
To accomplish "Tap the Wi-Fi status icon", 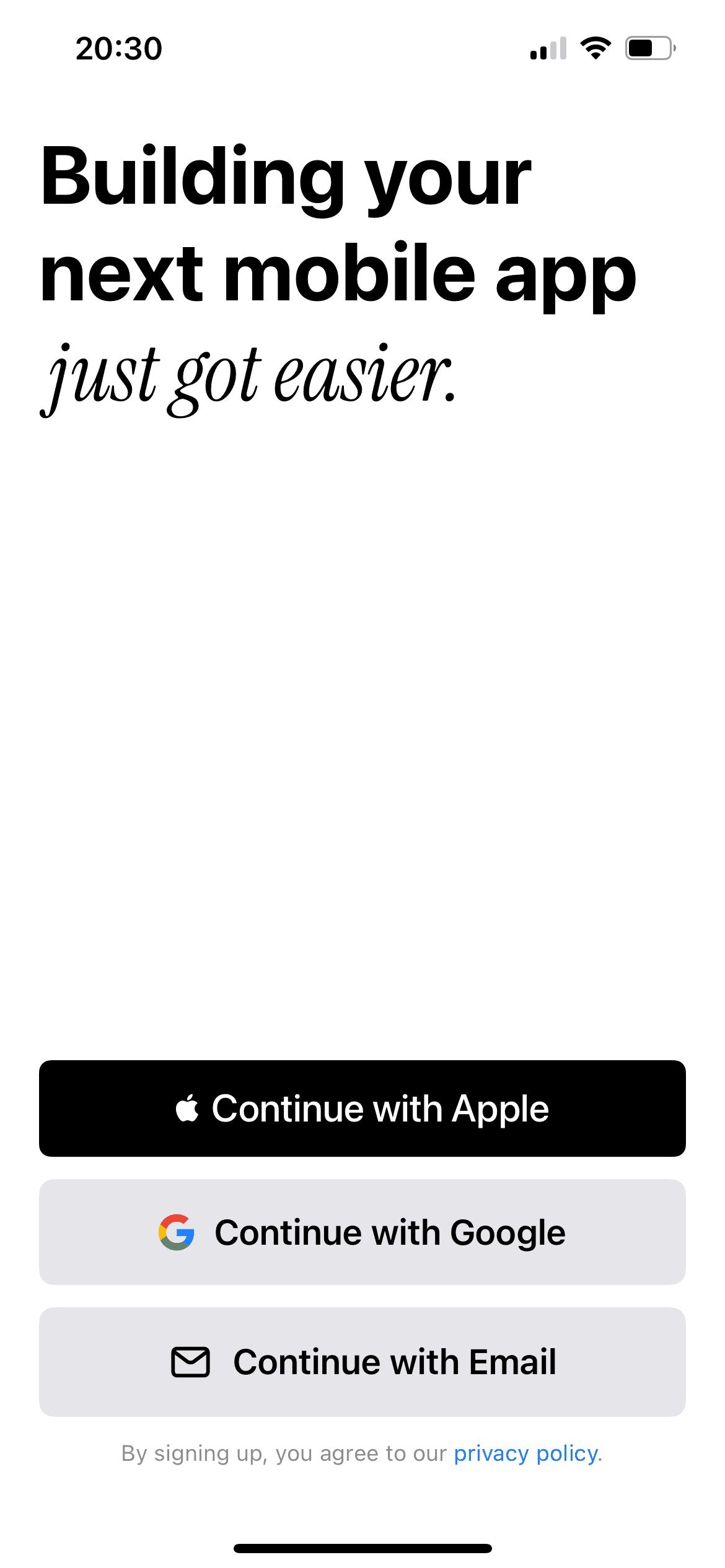I will pos(596,48).
